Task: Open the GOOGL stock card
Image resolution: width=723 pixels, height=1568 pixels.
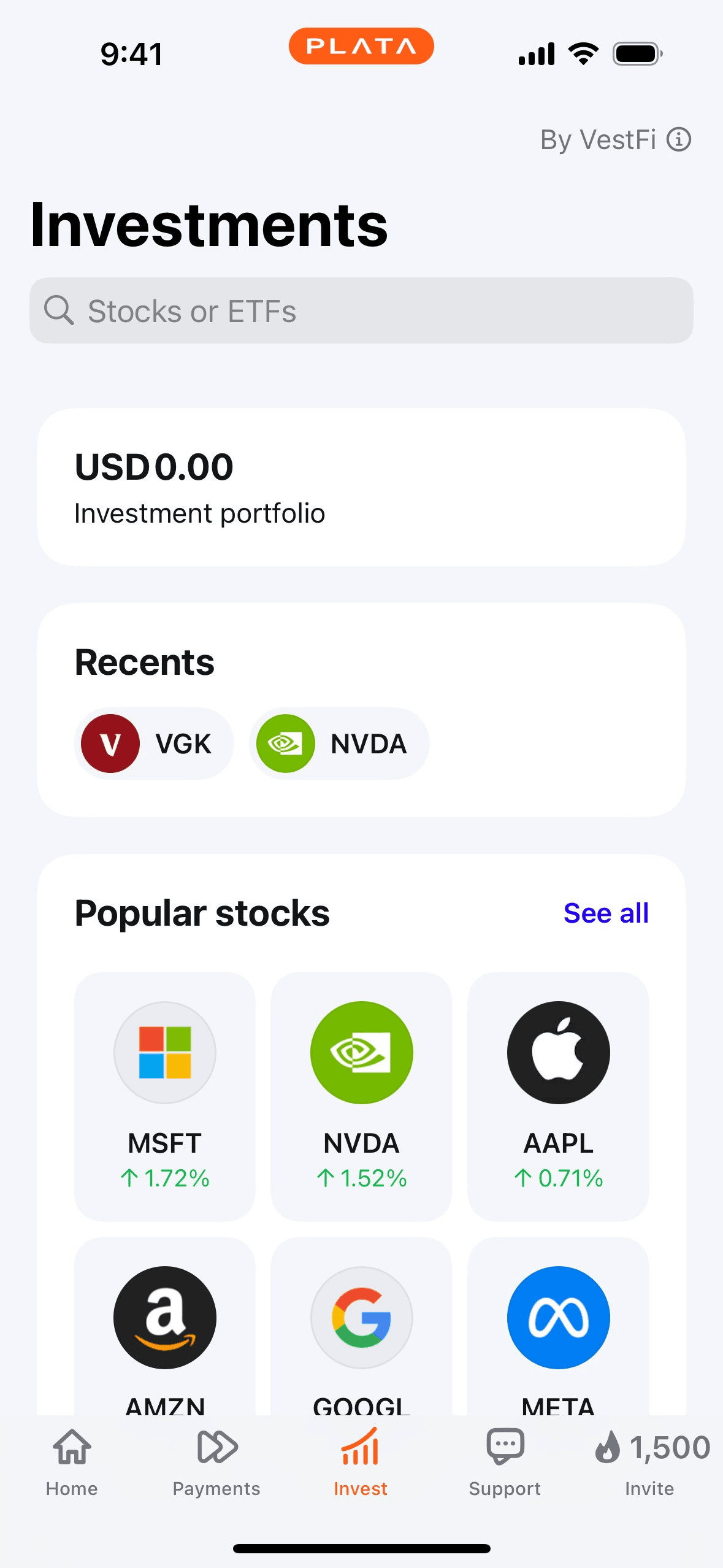Action: pos(361,1325)
